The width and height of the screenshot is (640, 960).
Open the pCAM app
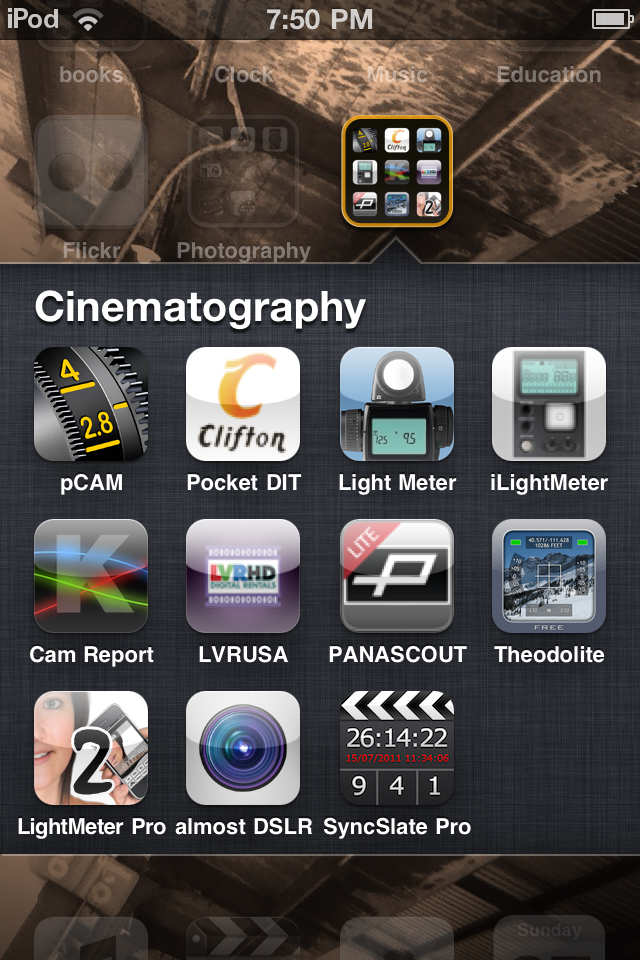click(x=91, y=404)
